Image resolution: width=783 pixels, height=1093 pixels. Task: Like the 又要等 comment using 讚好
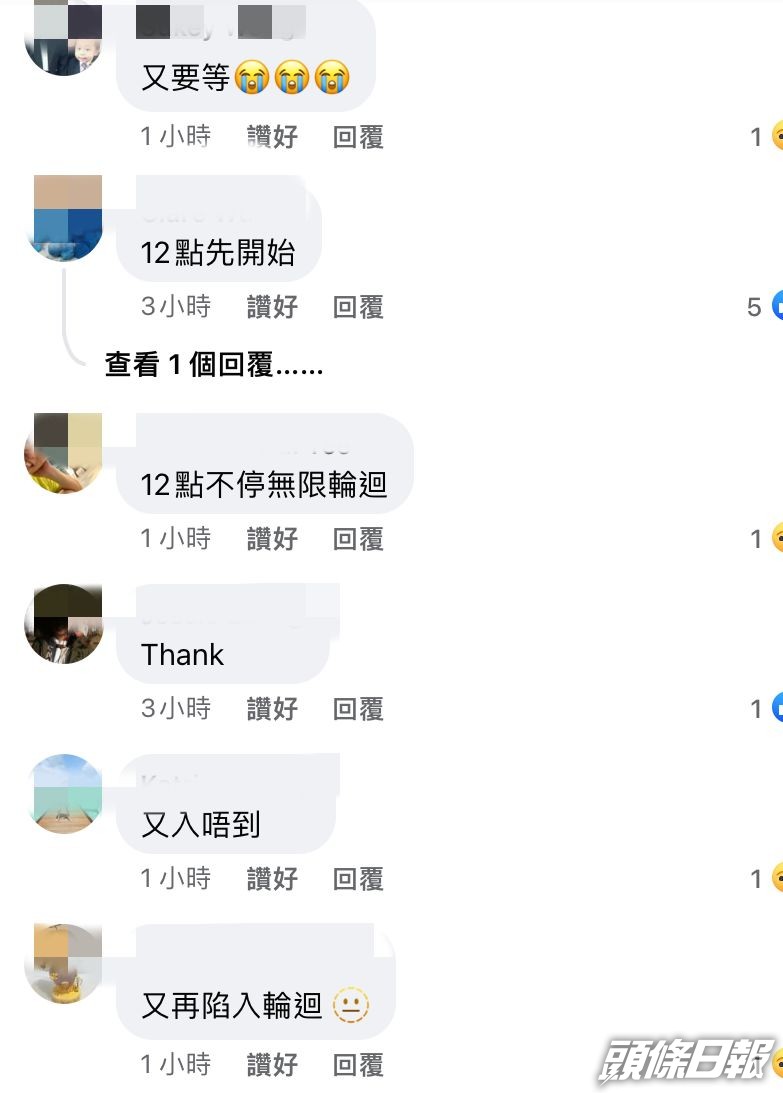click(271, 137)
